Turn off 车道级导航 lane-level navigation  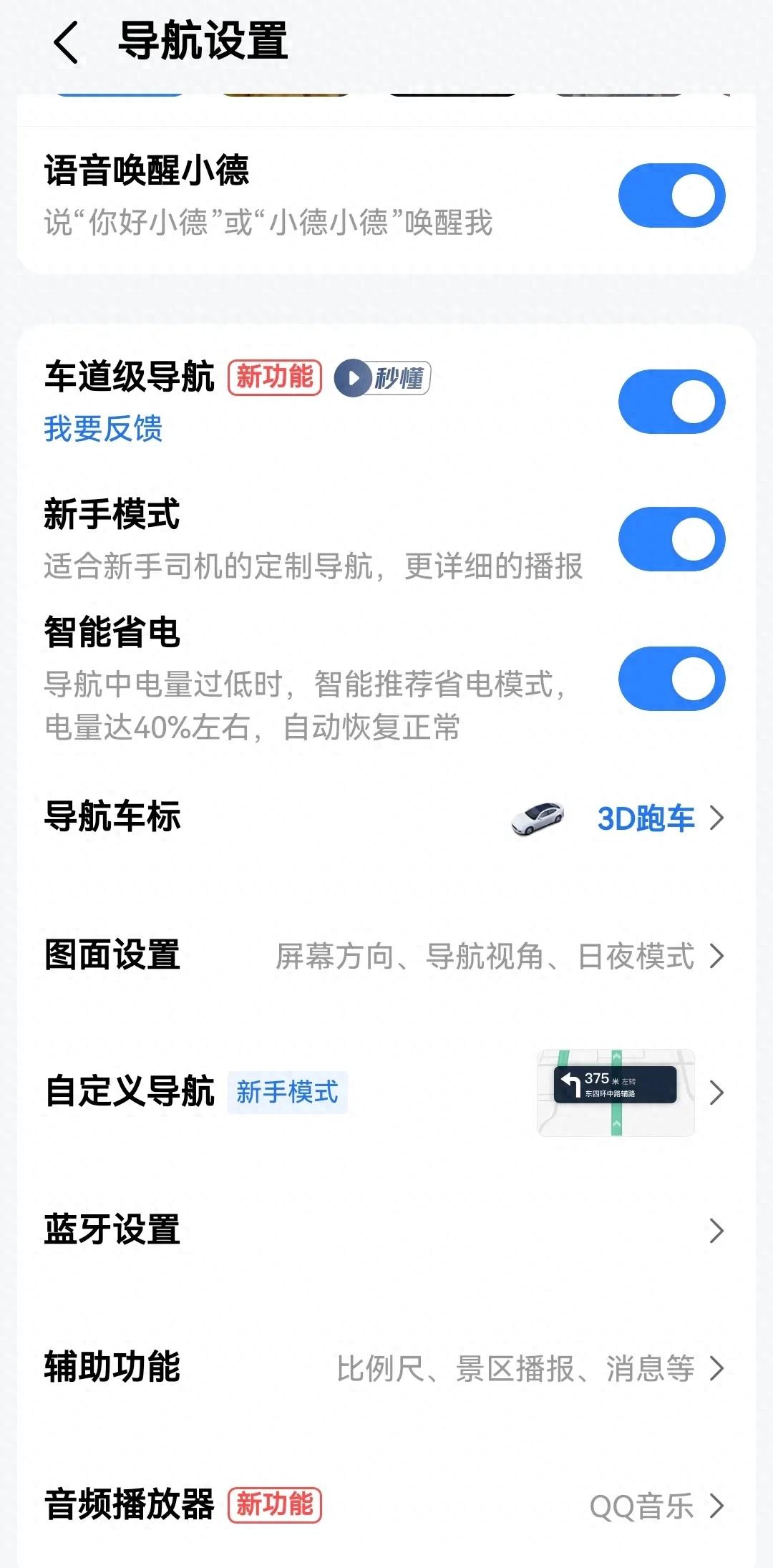click(x=673, y=401)
